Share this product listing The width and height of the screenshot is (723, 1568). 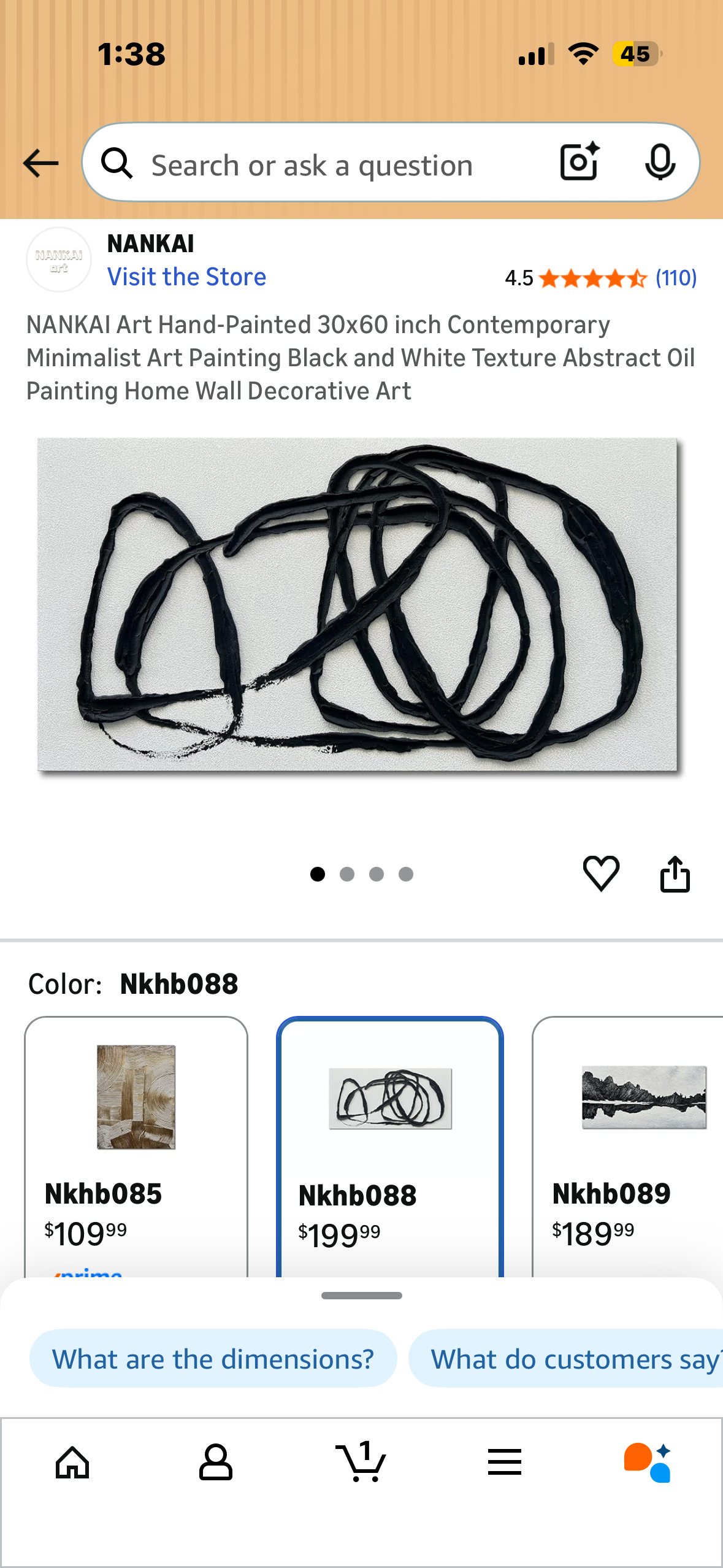click(x=675, y=873)
